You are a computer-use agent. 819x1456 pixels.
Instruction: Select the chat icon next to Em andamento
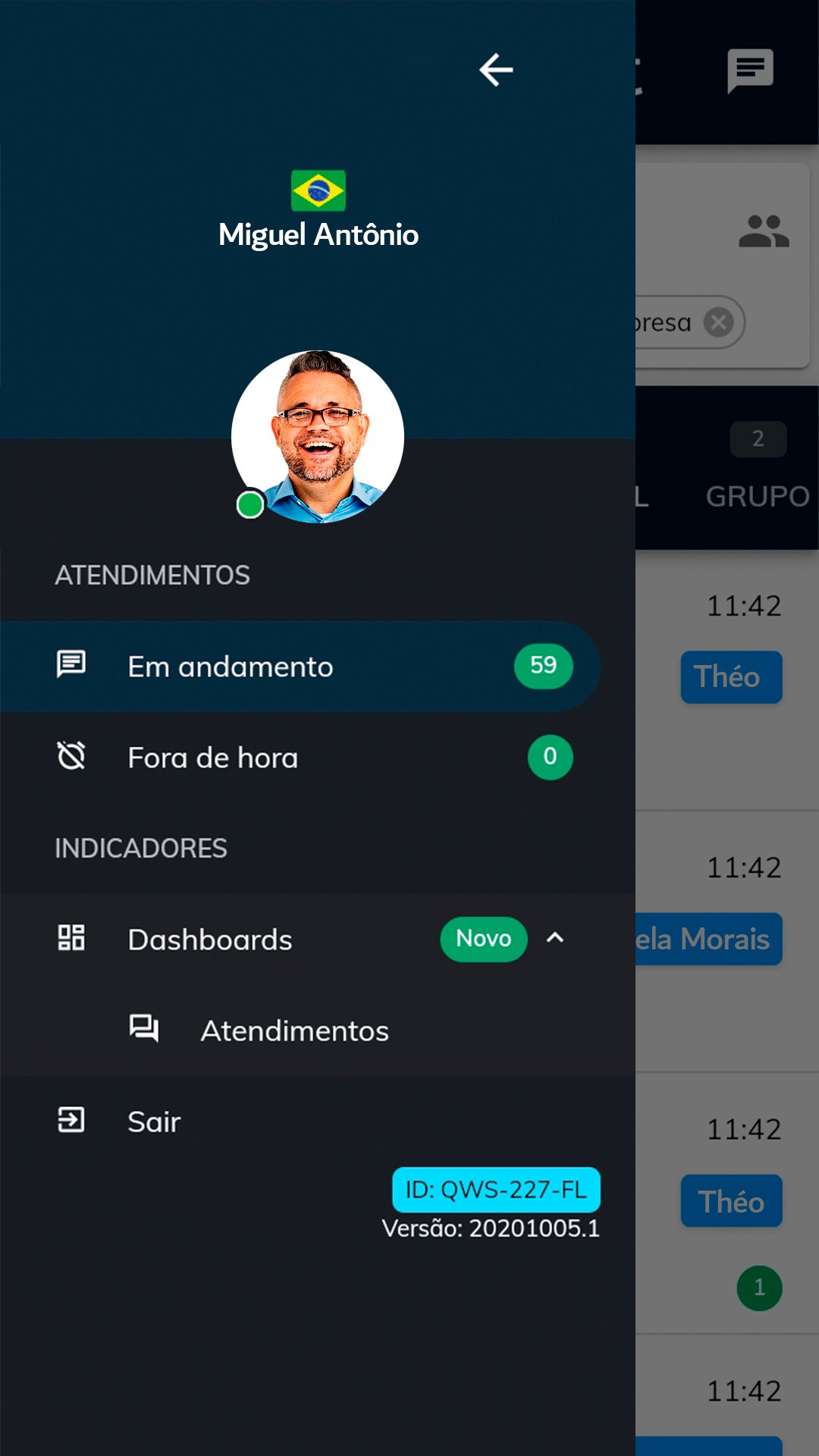coord(71,665)
